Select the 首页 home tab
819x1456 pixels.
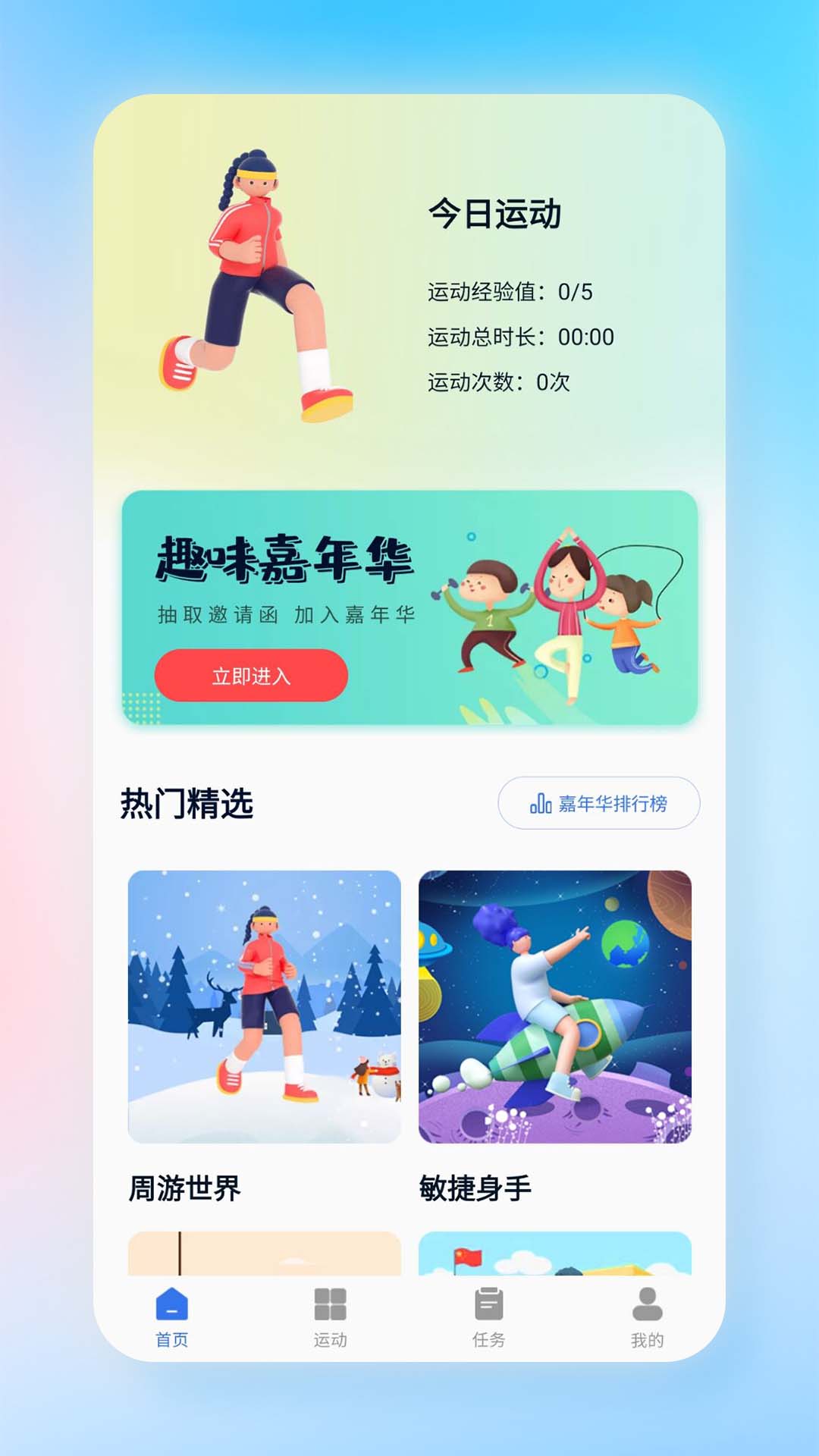pos(172,1318)
